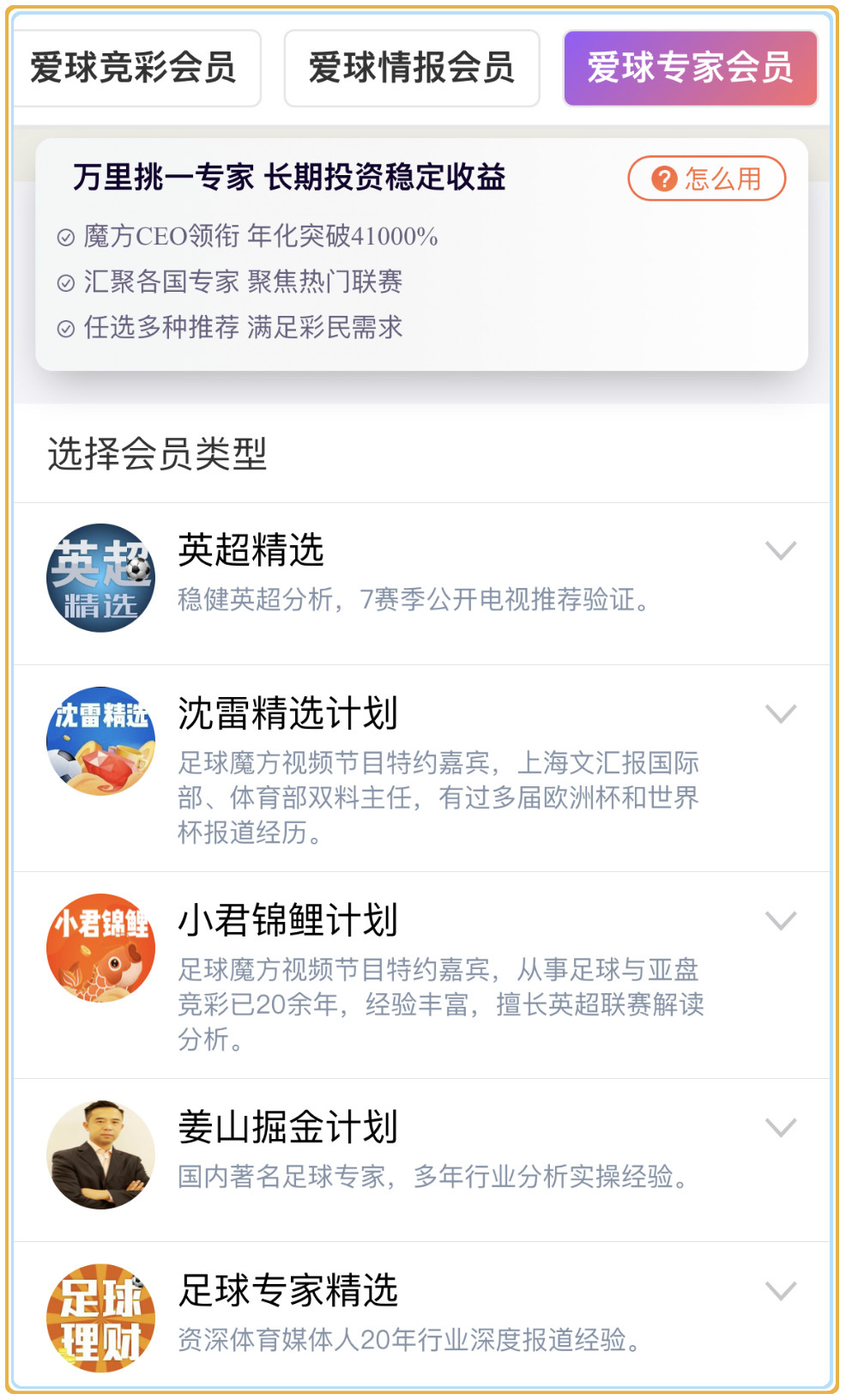Expand the 姜山掘金计划 membership option
This screenshot has height=1400, width=846.
[780, 1128]
